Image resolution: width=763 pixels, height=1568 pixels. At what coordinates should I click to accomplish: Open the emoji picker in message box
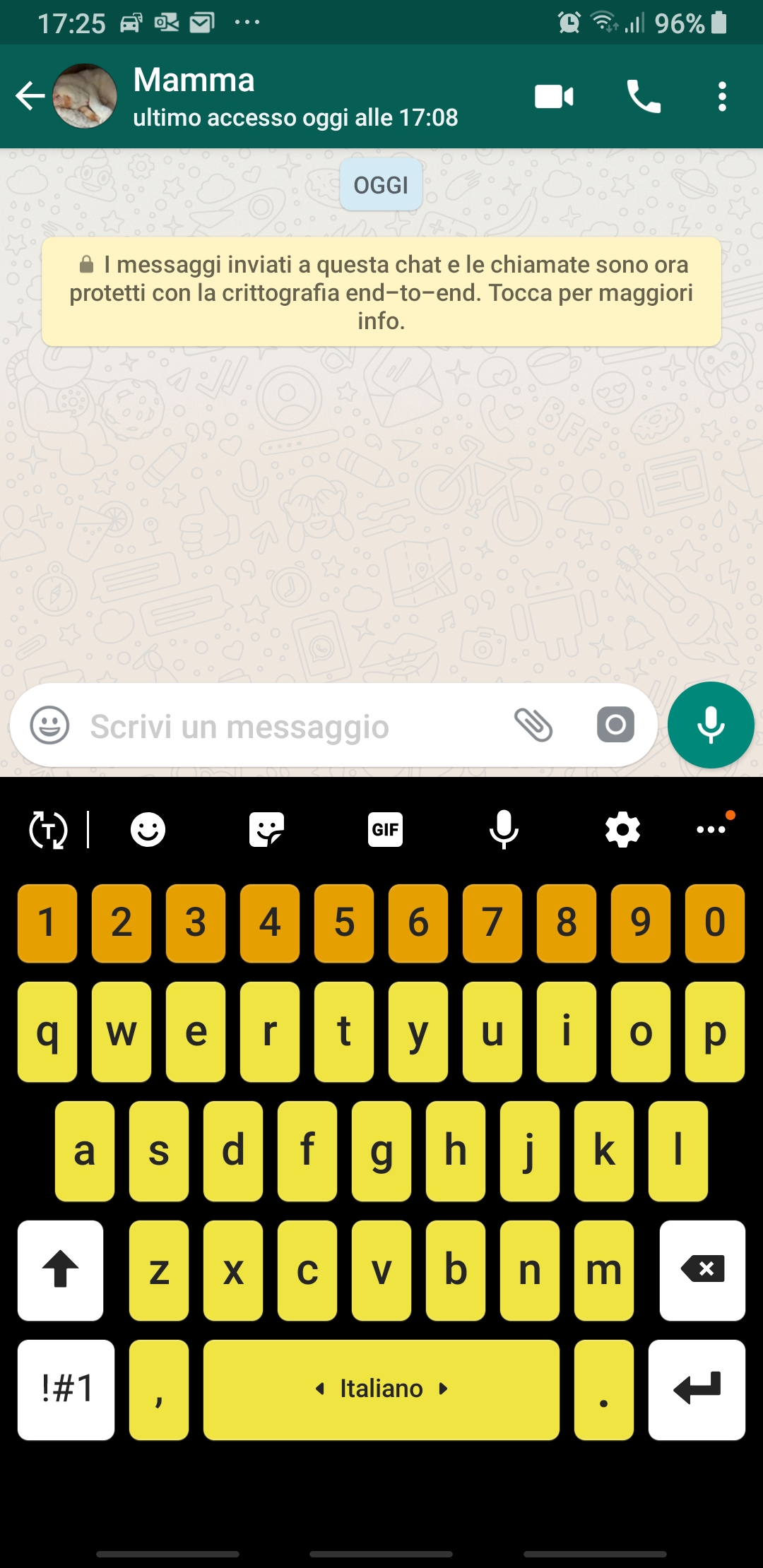click(49, 725)
